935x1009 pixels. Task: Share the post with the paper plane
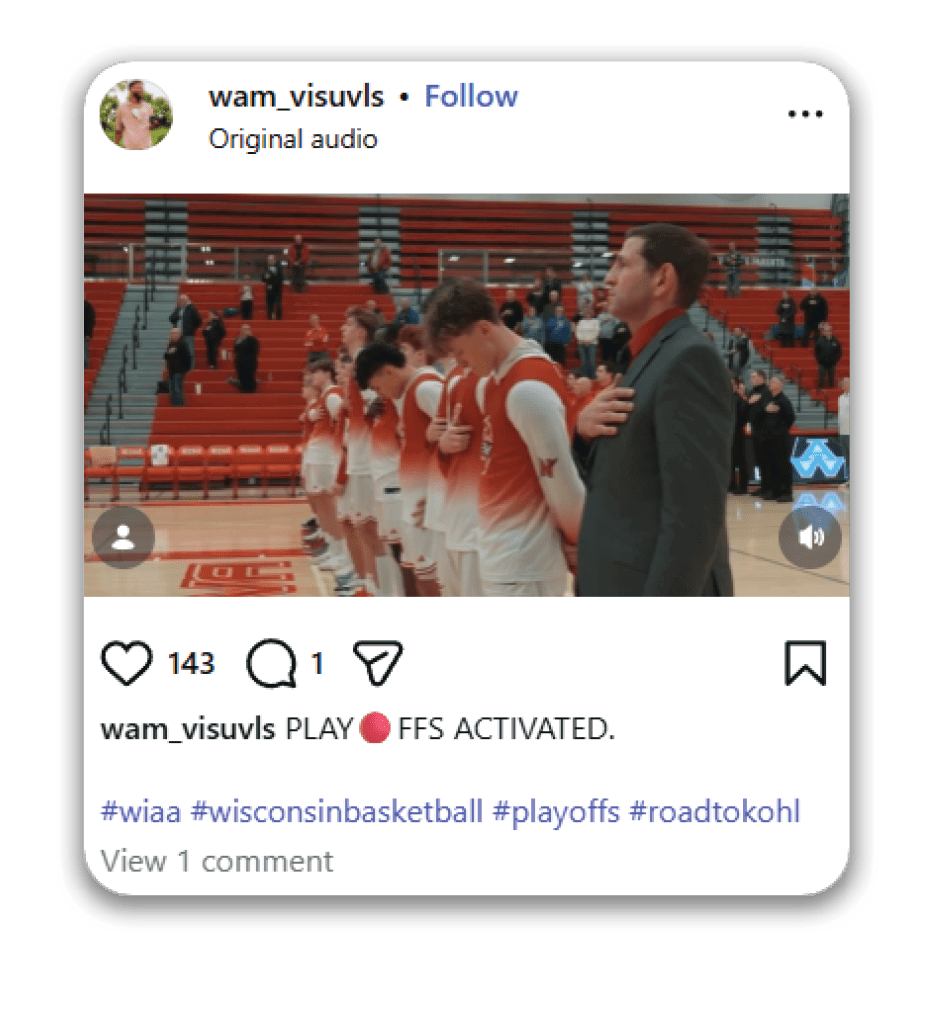378,663
